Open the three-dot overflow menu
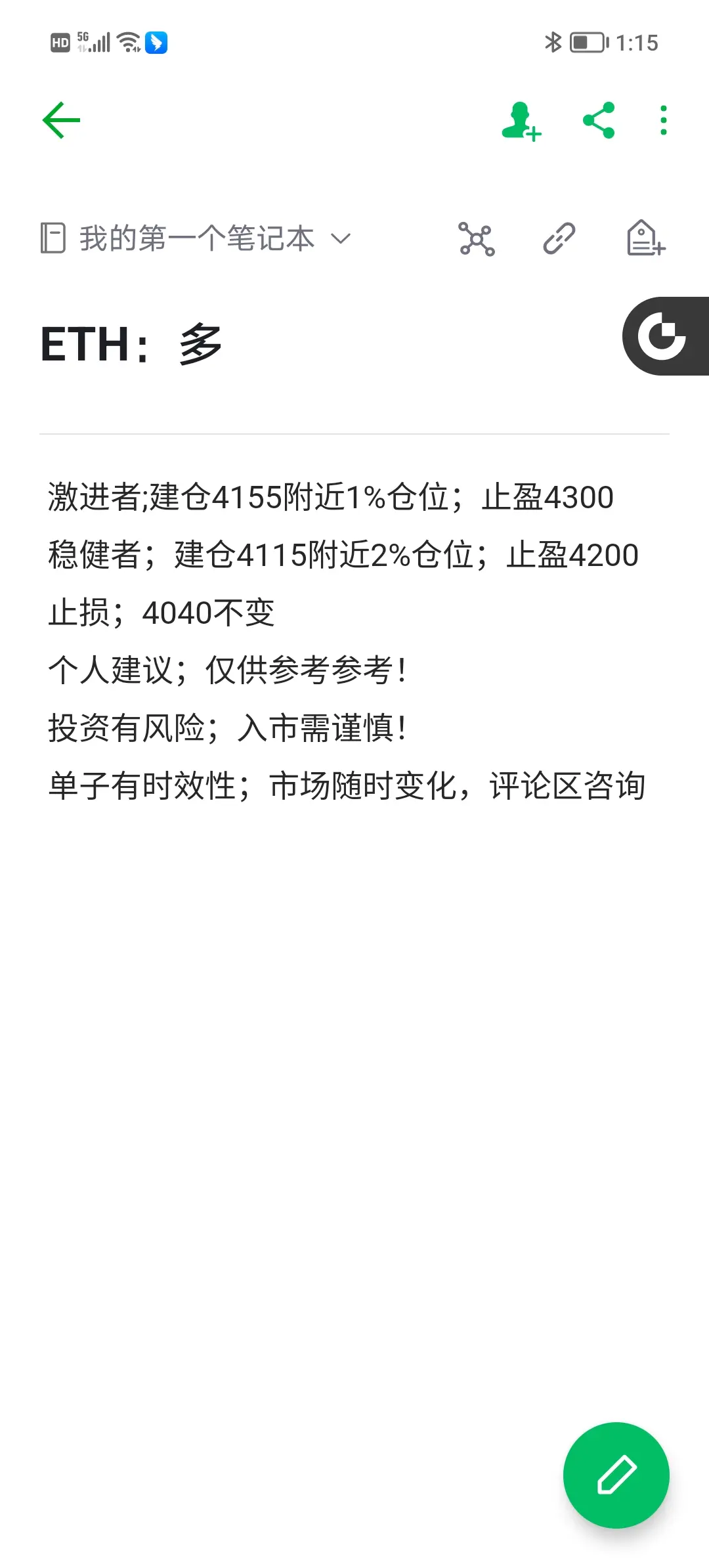The width and height of the screenshot is (709, 1568). click(x=662, y=120)
